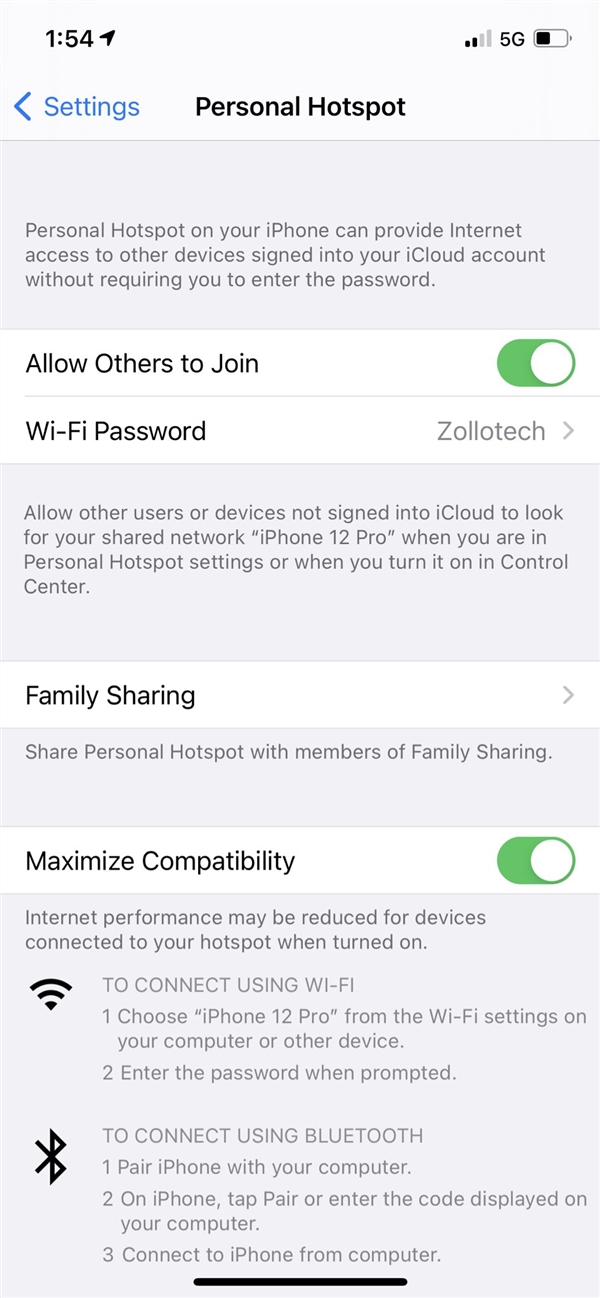Open the Wi-Fi Password row
The image size is (600, 1298).
tap(300, 431)
